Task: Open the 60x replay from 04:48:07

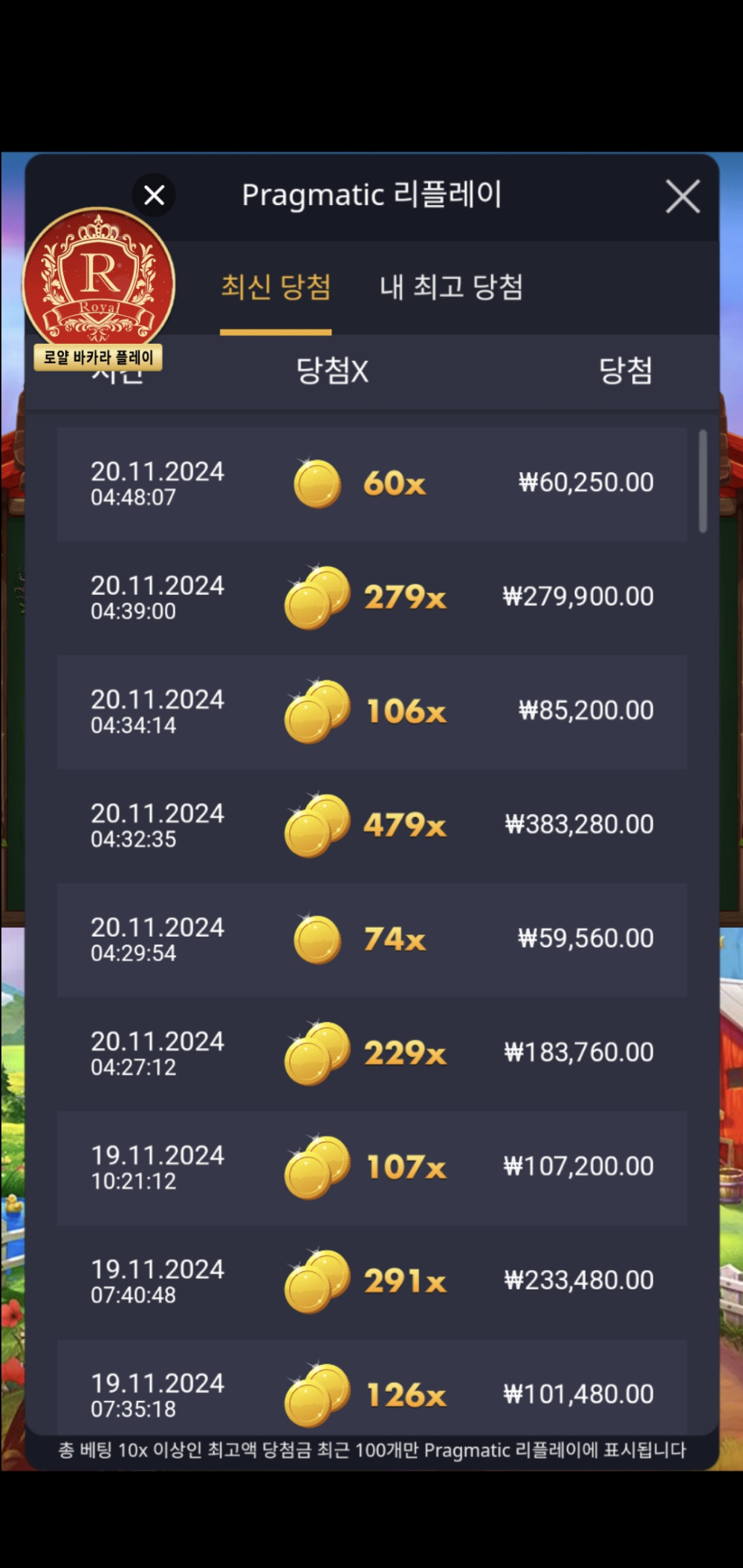Action: tap(371, 484)
